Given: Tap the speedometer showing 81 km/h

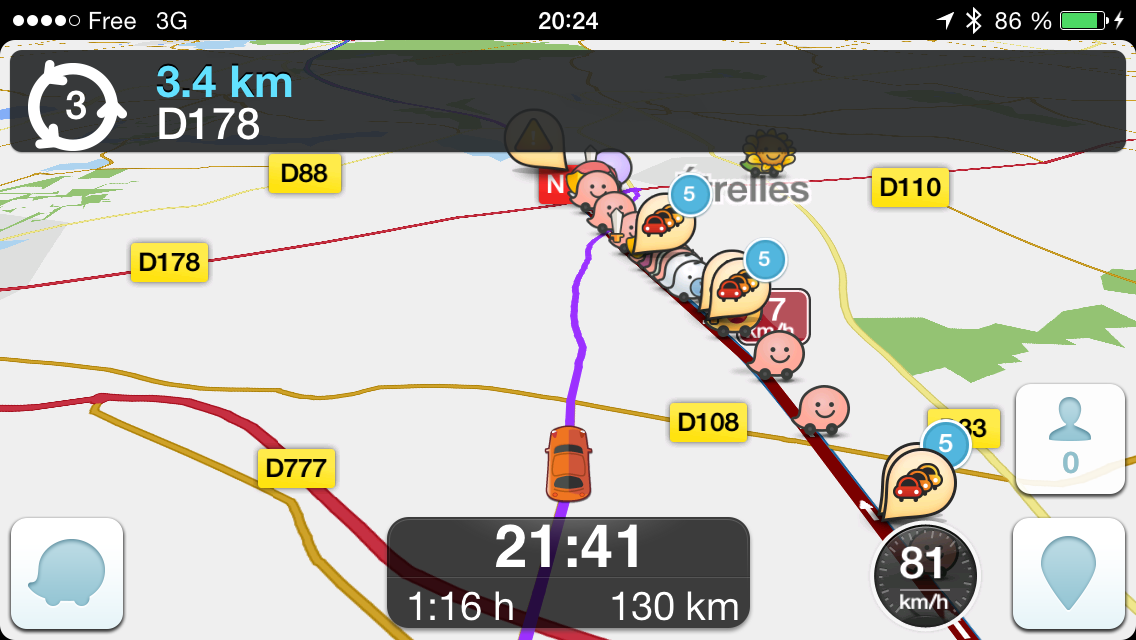Looking at the screenshot, I should [x=925, y=573].
